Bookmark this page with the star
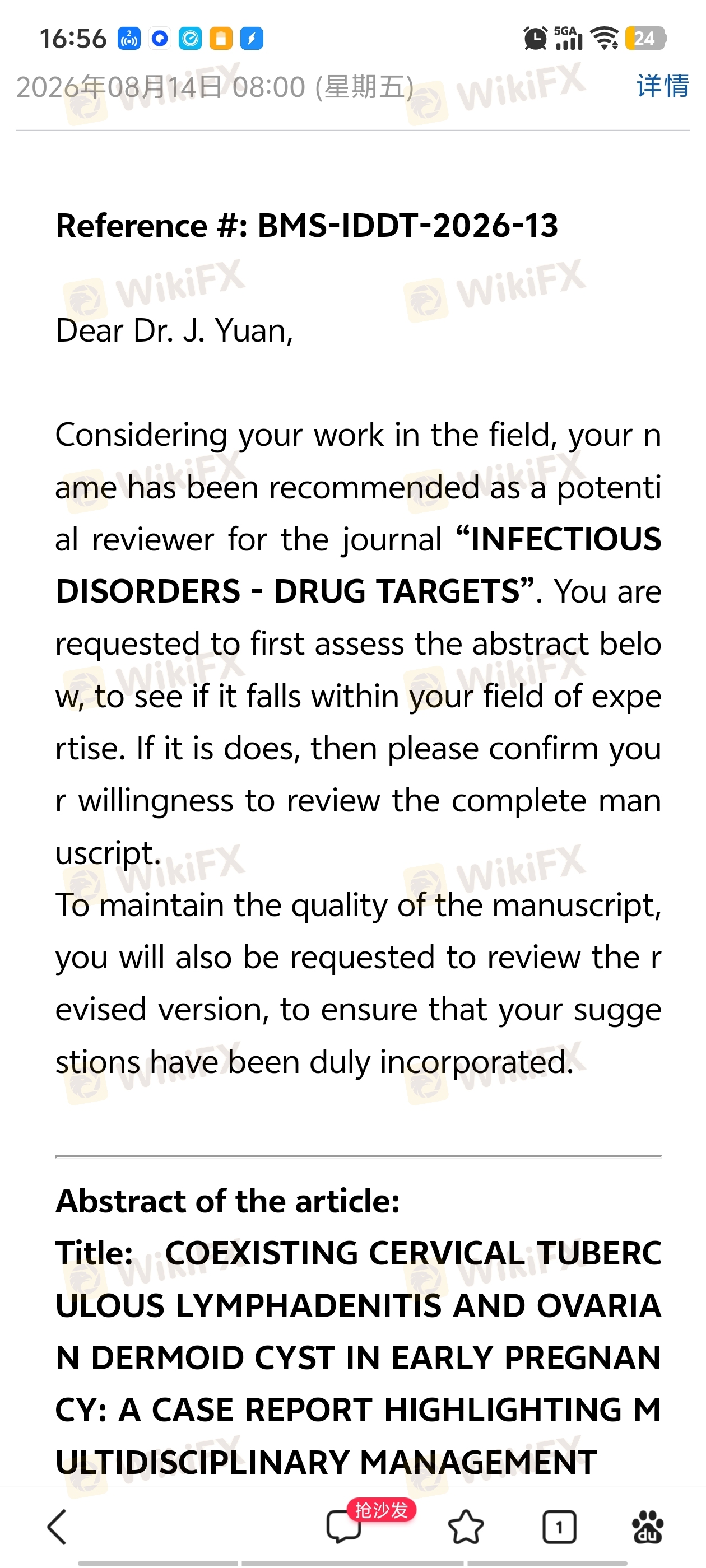The width and height of the screenshot is (706, 1568). pyautogui.click(x=466, y=1527)
